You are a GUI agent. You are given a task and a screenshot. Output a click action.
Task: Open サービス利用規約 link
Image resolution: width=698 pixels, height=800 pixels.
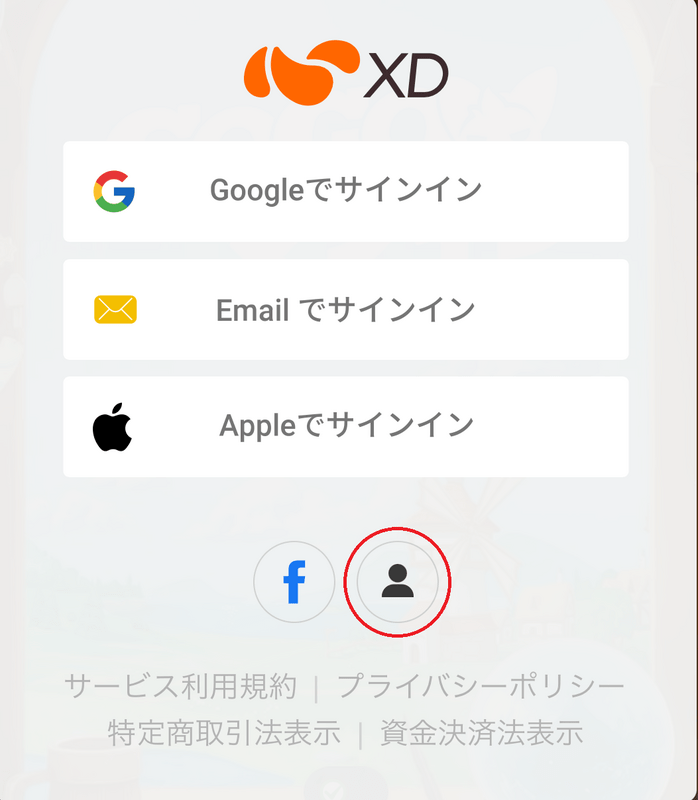point(180,687)
